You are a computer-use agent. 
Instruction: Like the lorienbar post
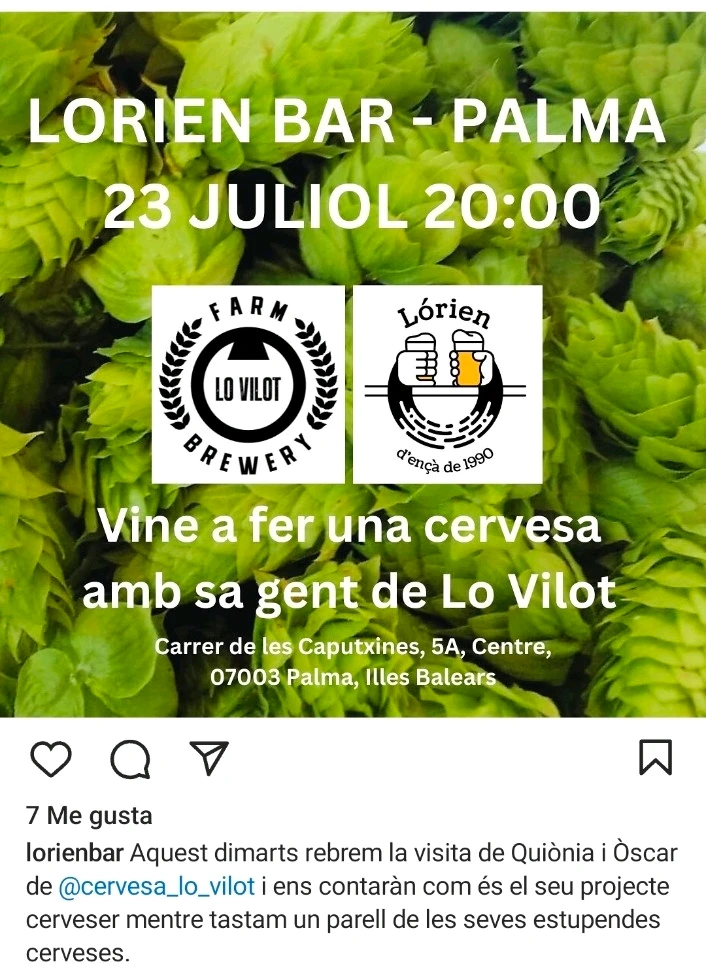coord(50,759)
